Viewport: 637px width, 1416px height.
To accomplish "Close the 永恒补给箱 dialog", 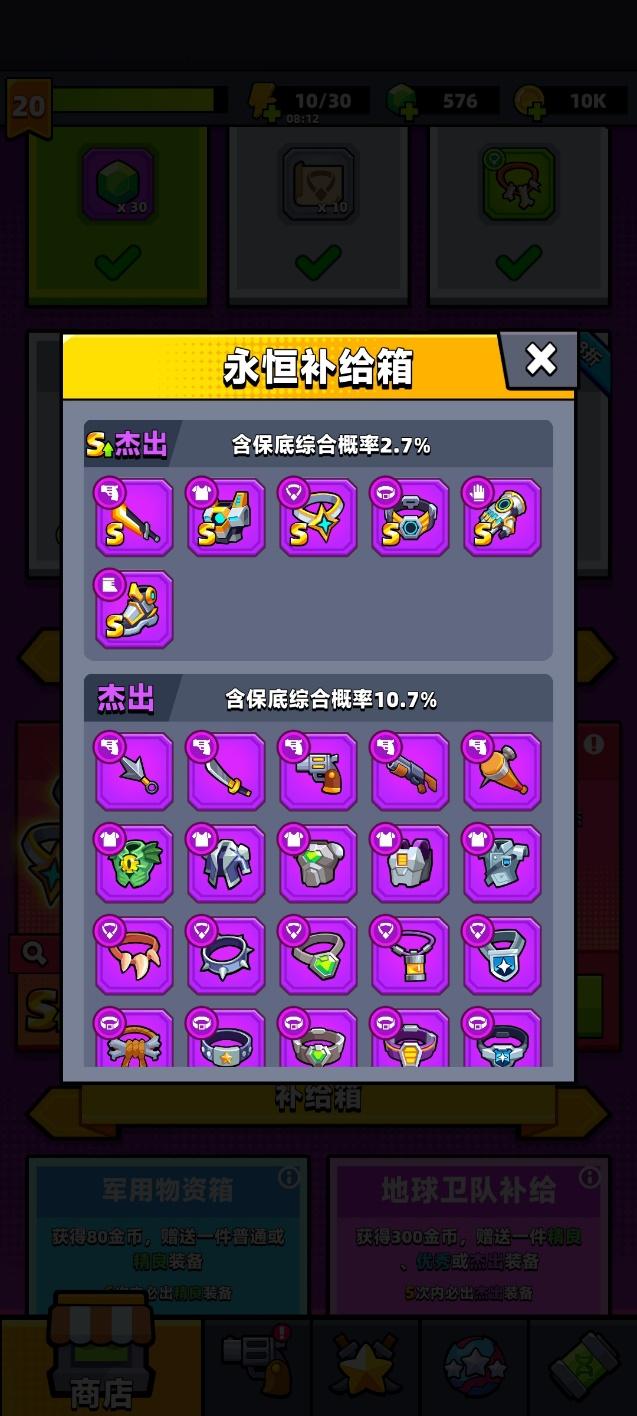I will click(x=540, y=359).
